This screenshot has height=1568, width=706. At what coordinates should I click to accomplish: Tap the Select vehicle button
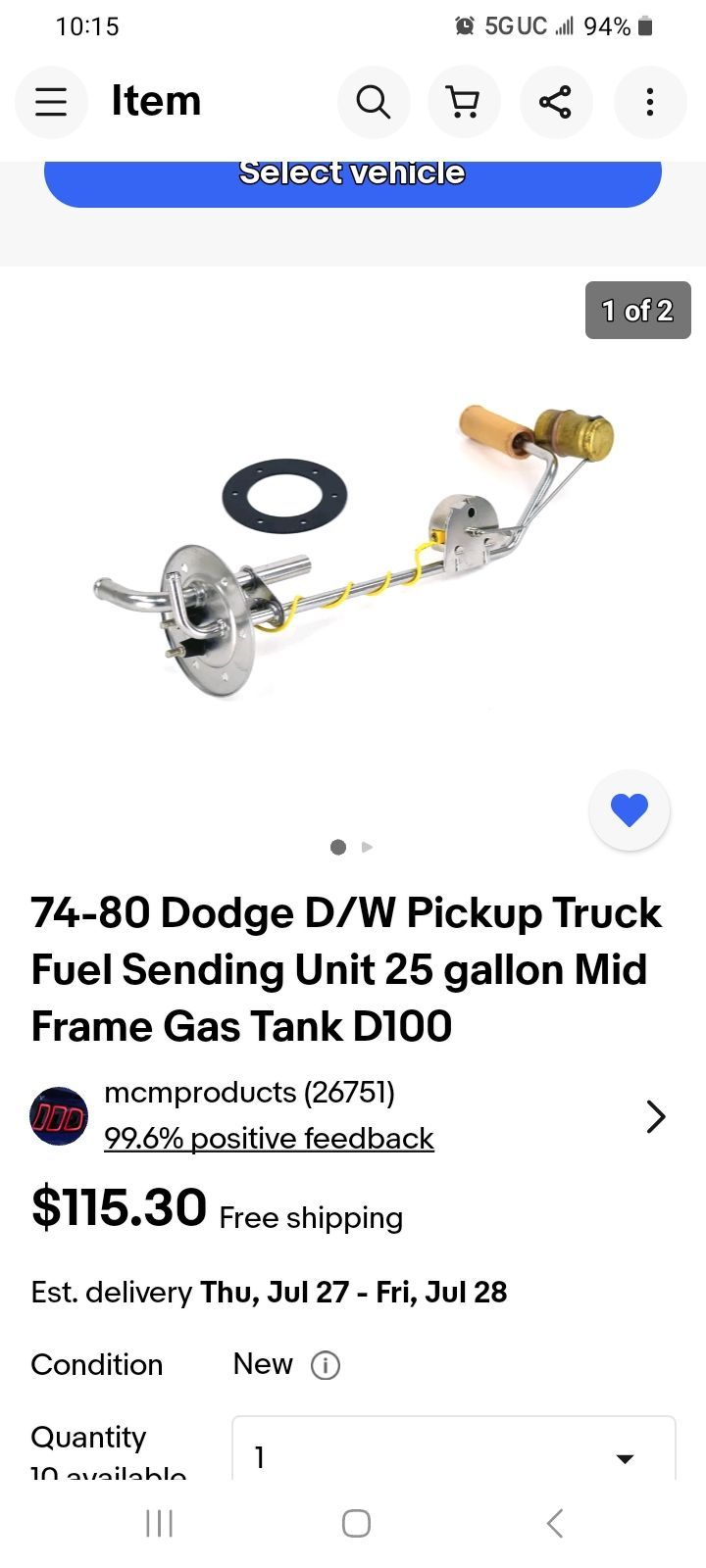(x=353, y=176)
